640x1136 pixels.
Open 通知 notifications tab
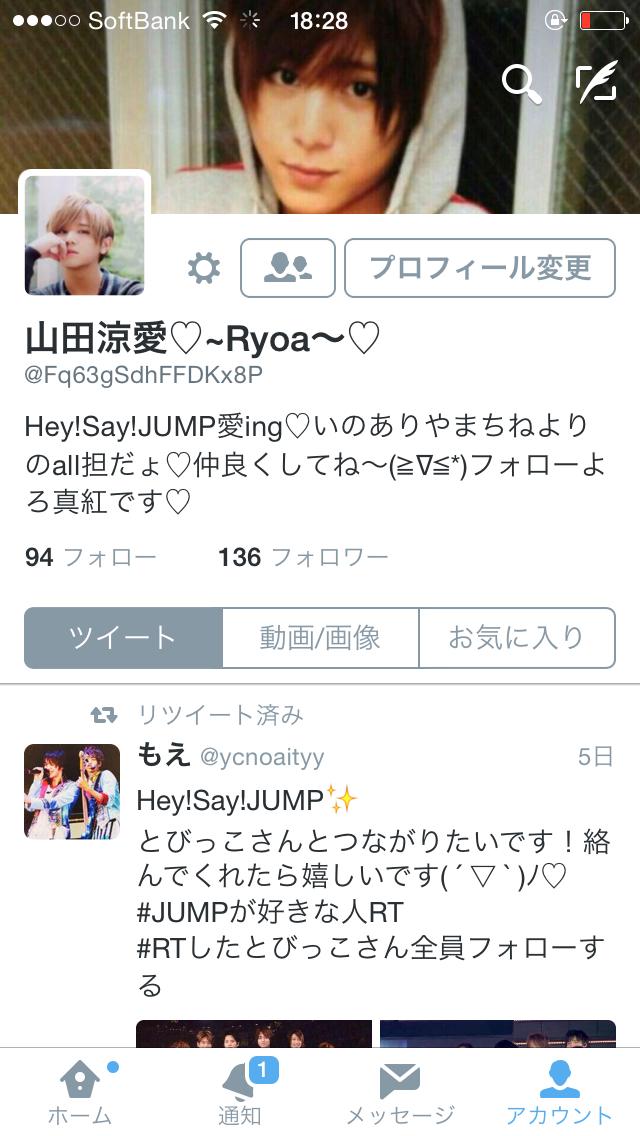240,1092
